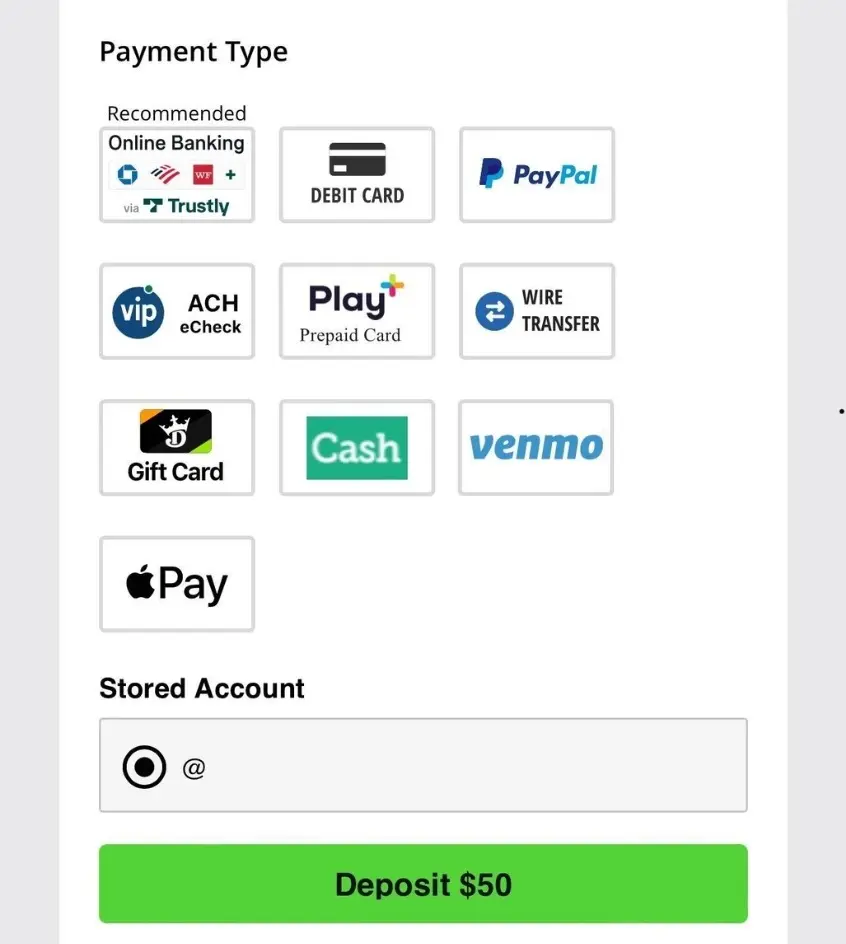
Task: Choose Venmo for the deposit
Action: pyautogui.click(x=535, y=447)
